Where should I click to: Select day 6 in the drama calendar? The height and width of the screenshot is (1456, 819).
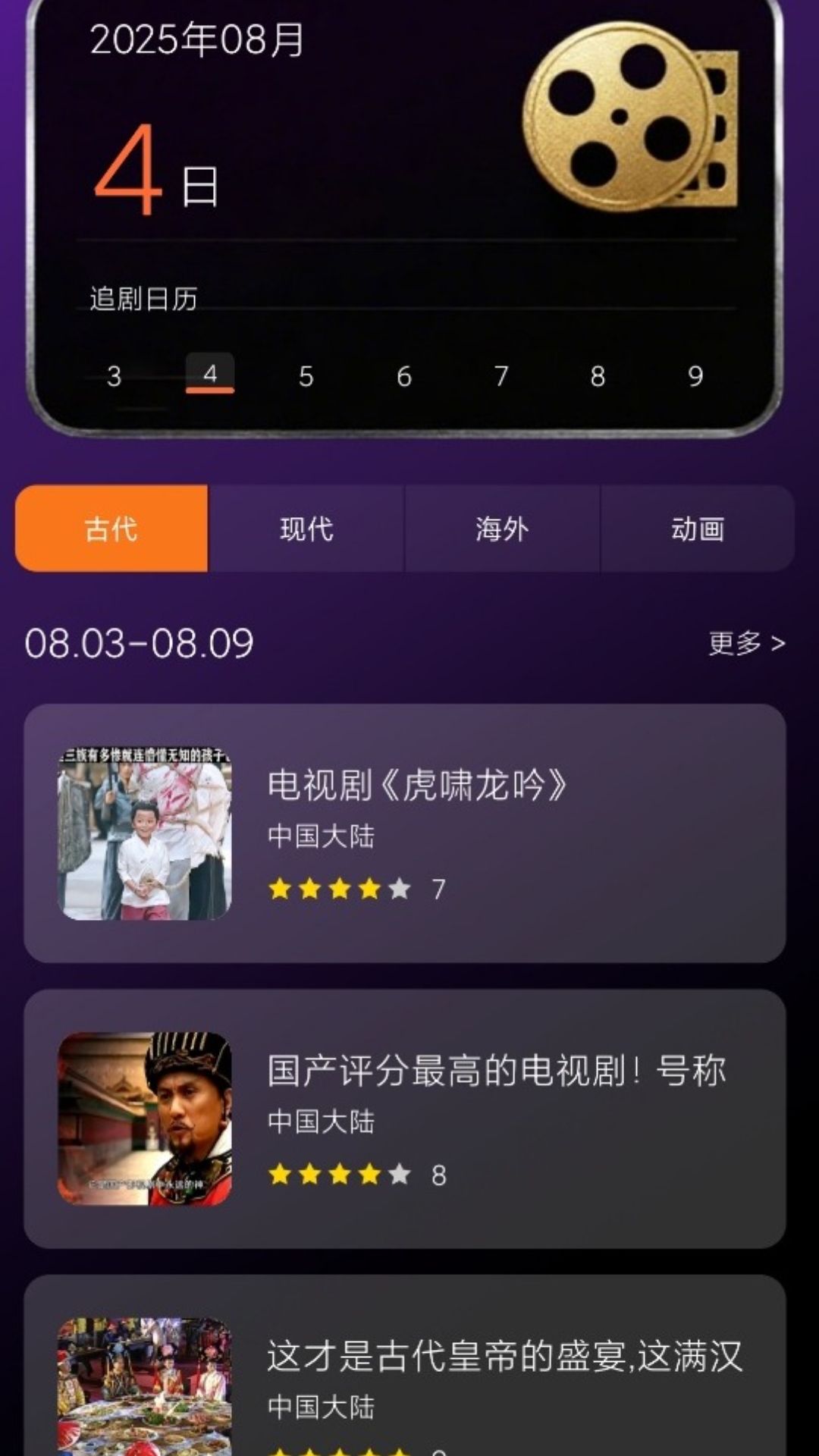(x=404, y=376)
